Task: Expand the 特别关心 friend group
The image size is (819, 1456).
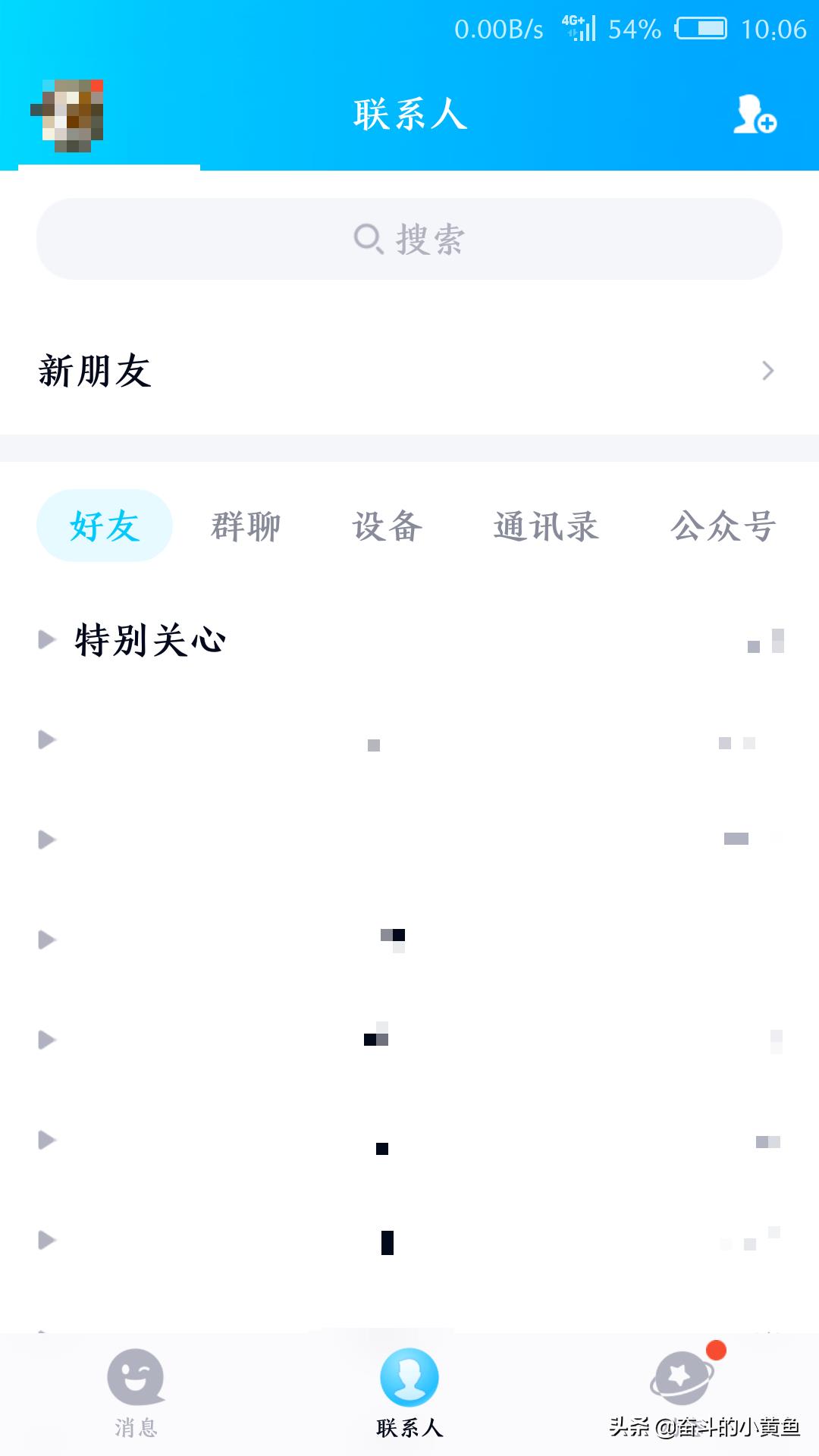Action: [150, 640]
